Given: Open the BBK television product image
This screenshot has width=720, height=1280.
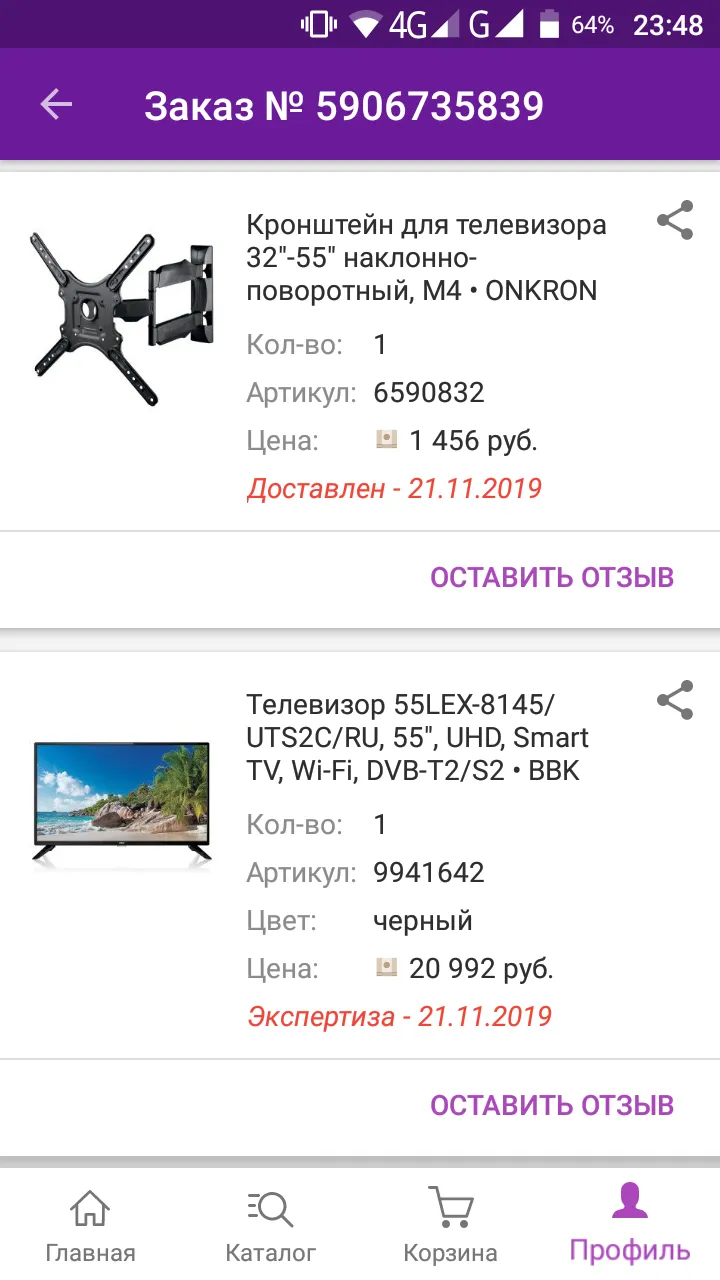Looking at the screenshot, I should point(121,802).
